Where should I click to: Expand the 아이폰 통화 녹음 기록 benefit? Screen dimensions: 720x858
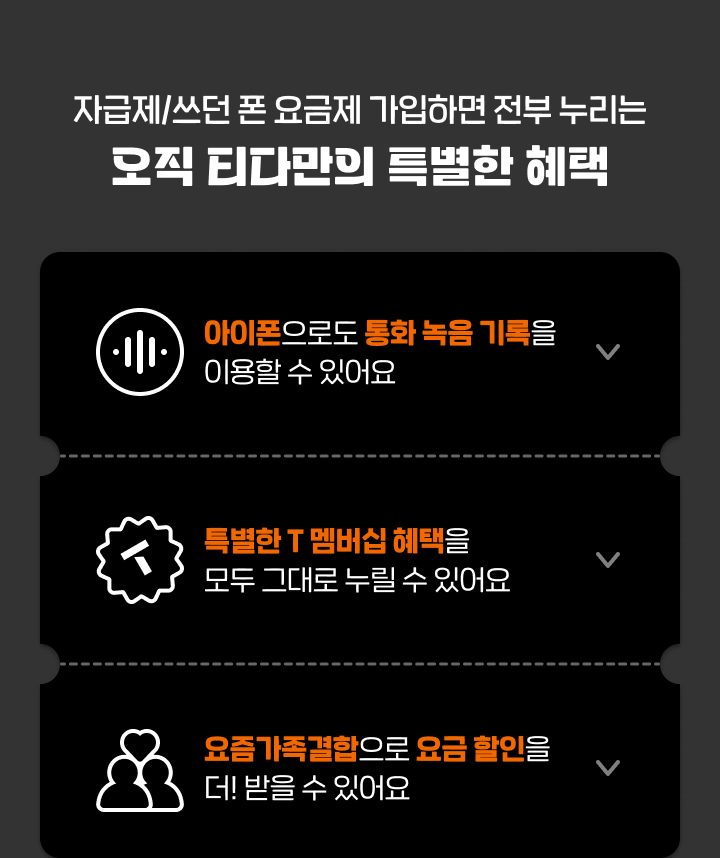pyautogui.click(x=607, y=352)
